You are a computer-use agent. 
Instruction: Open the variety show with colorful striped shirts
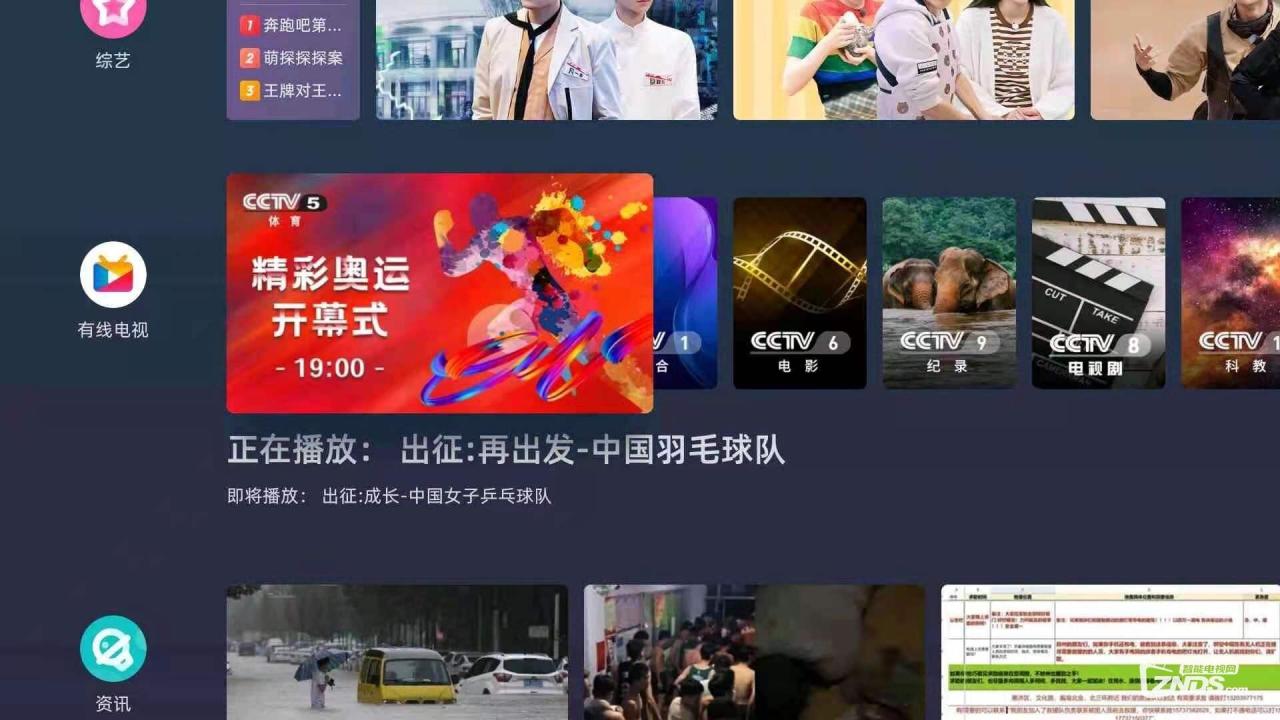point(903,58)
